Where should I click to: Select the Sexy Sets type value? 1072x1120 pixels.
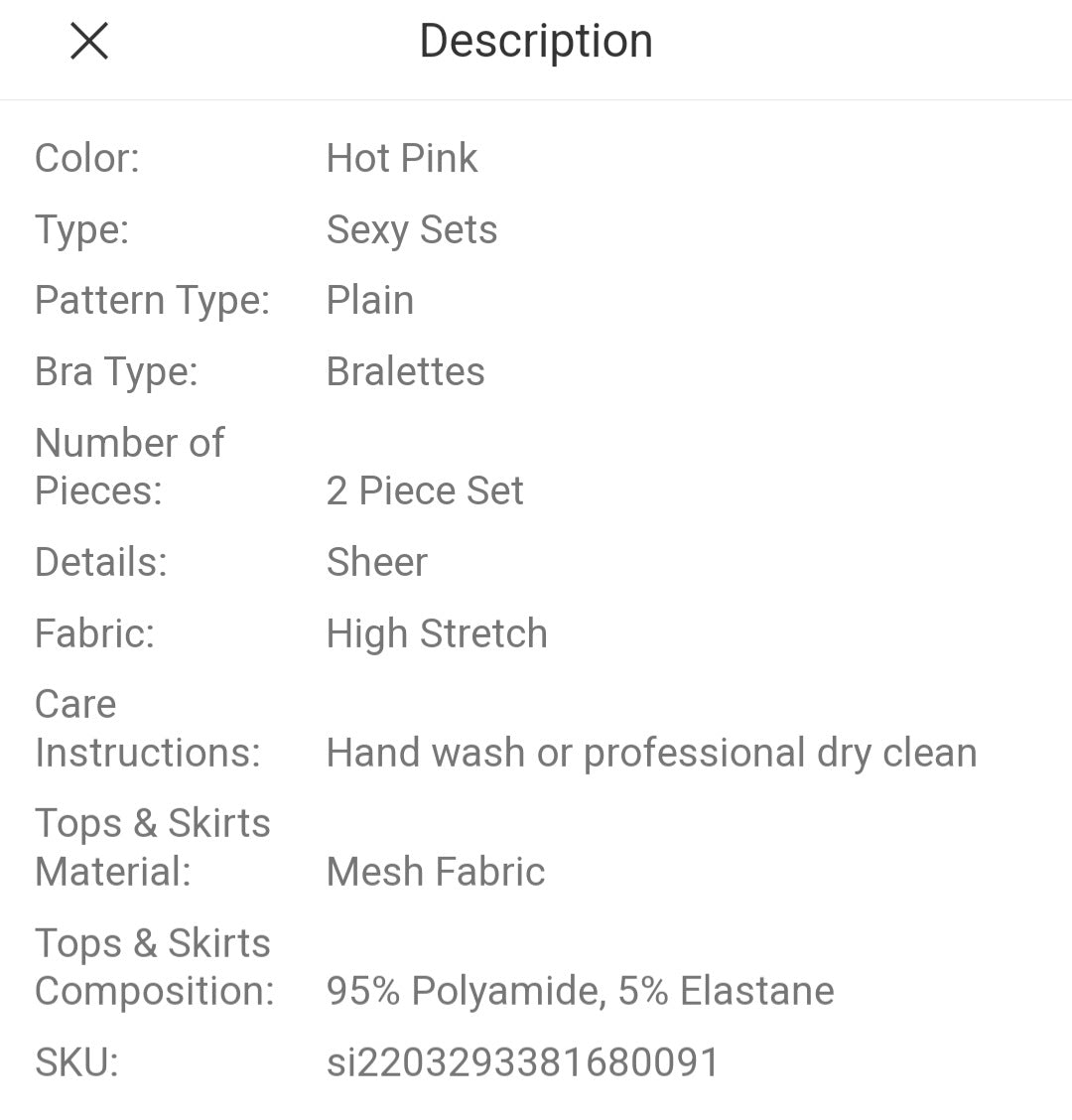coord(412,228)
